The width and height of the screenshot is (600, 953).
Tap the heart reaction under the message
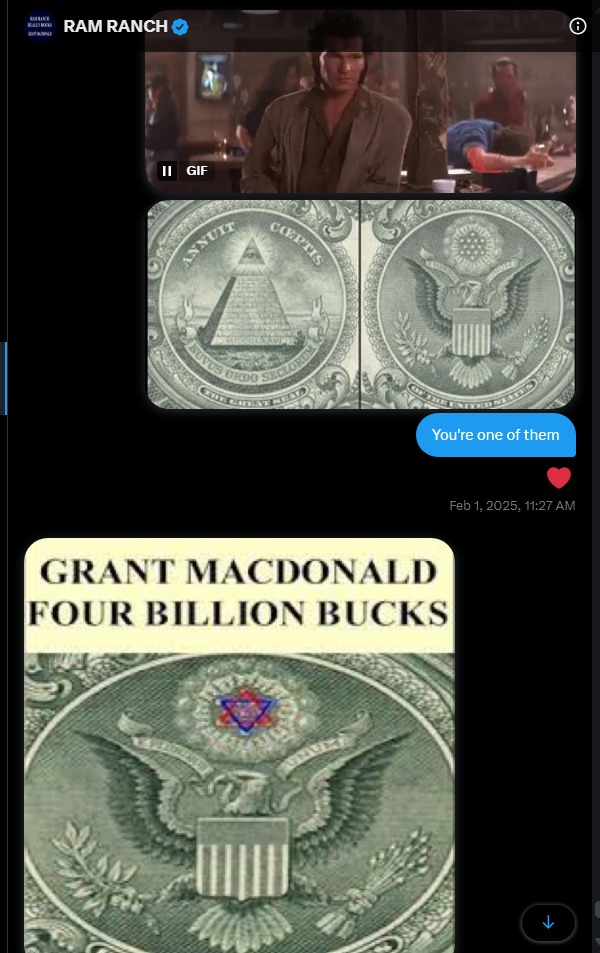[x=559, y=478]
